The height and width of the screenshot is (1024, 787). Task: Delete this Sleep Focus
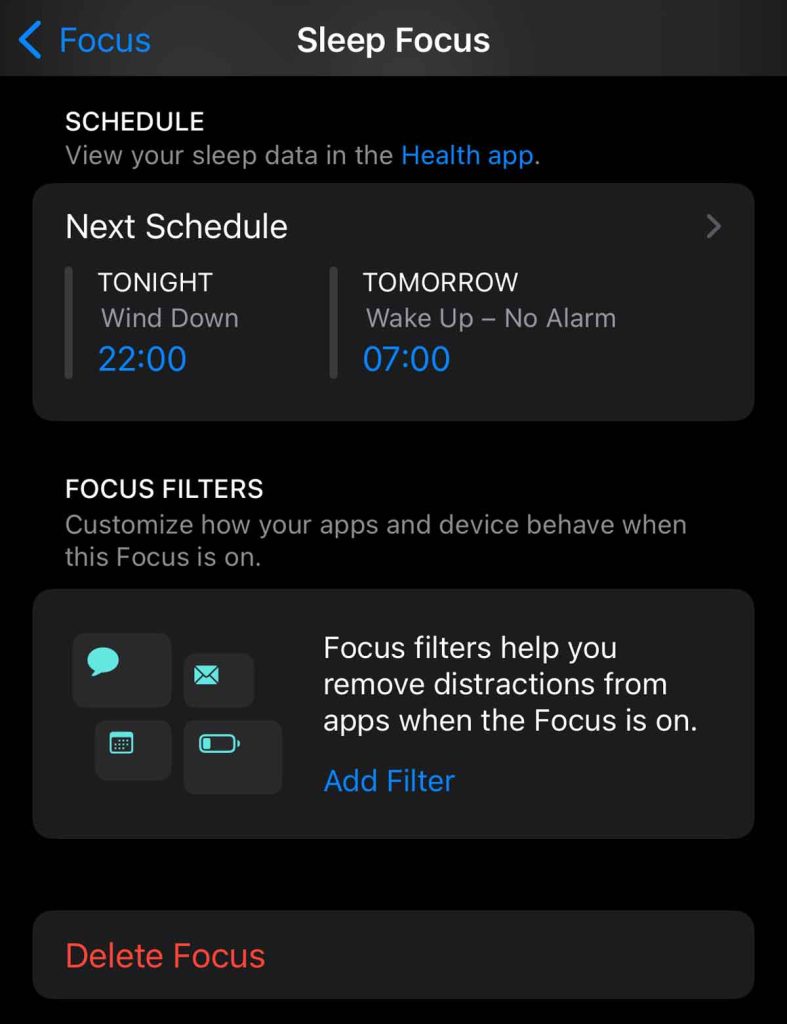click(x=166, y=955)
